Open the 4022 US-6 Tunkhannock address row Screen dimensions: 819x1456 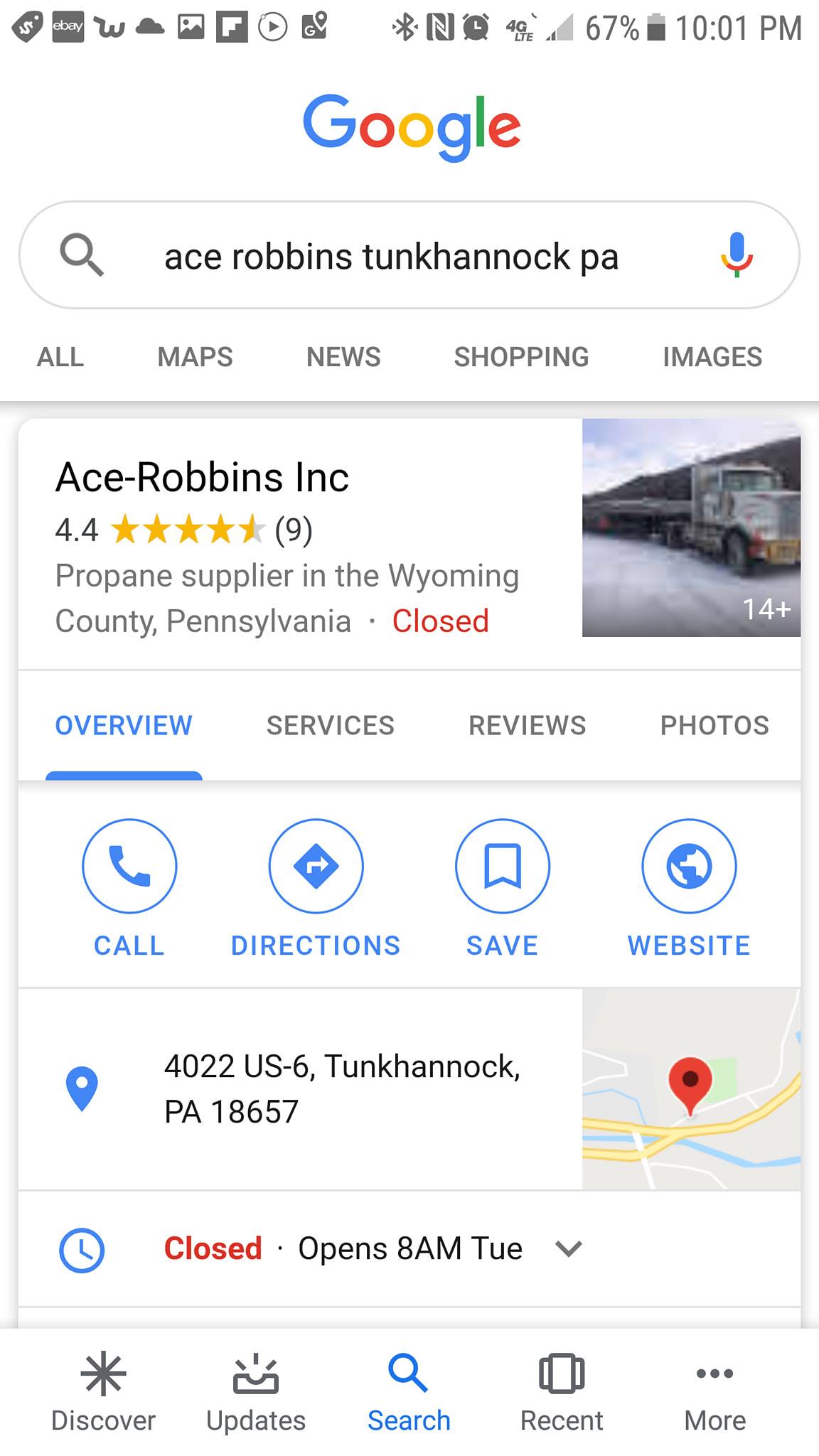341,1088
